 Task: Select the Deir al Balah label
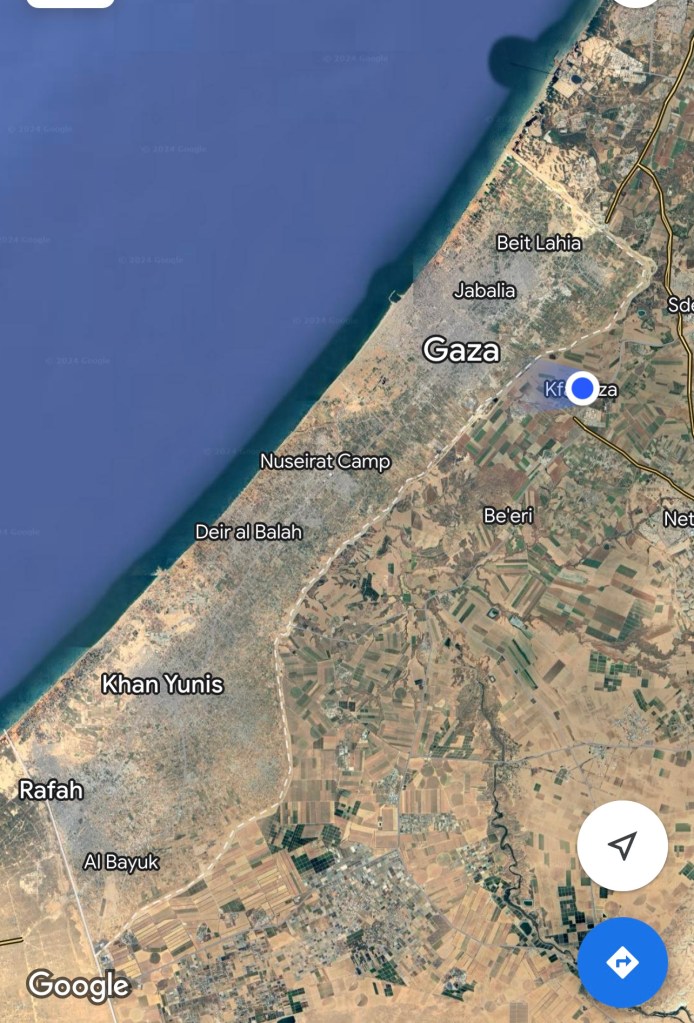tap(248, 532)
